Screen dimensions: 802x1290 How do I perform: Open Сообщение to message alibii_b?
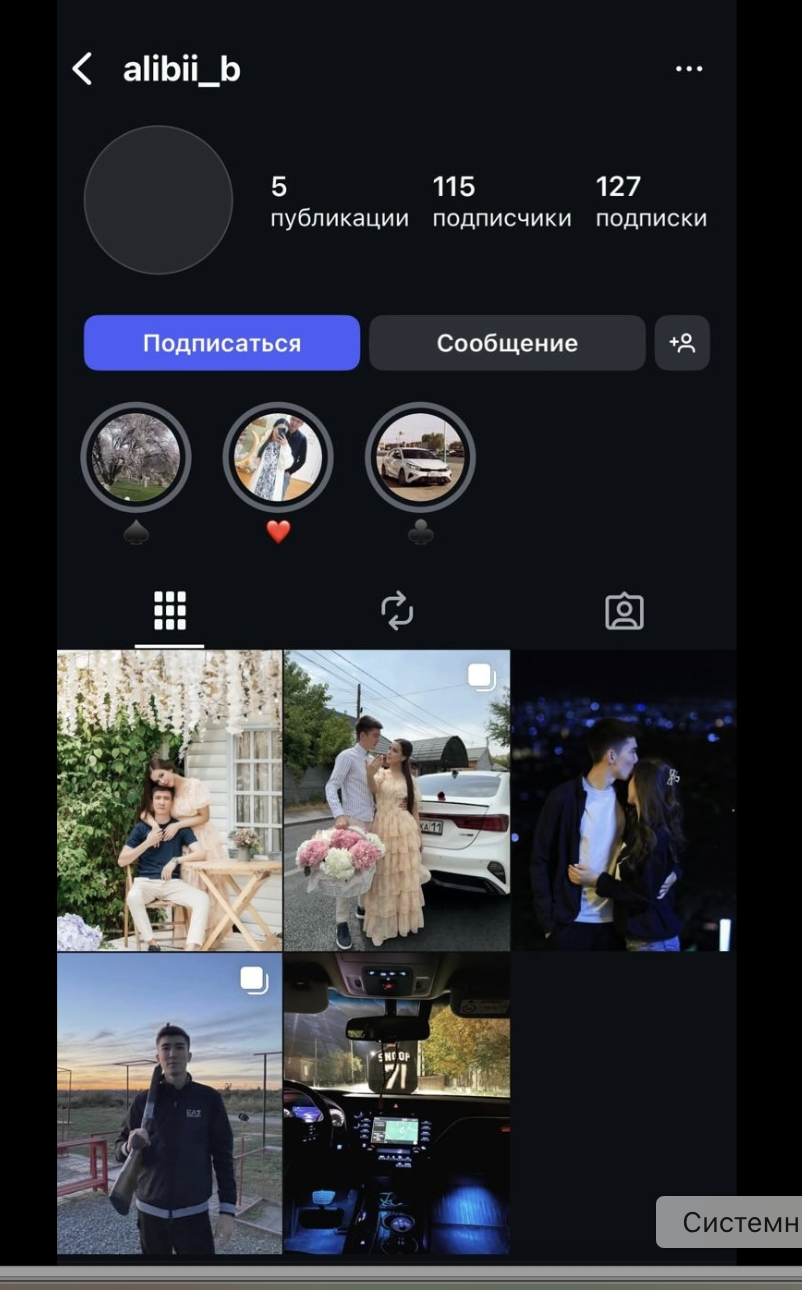(x=506, y=343)
